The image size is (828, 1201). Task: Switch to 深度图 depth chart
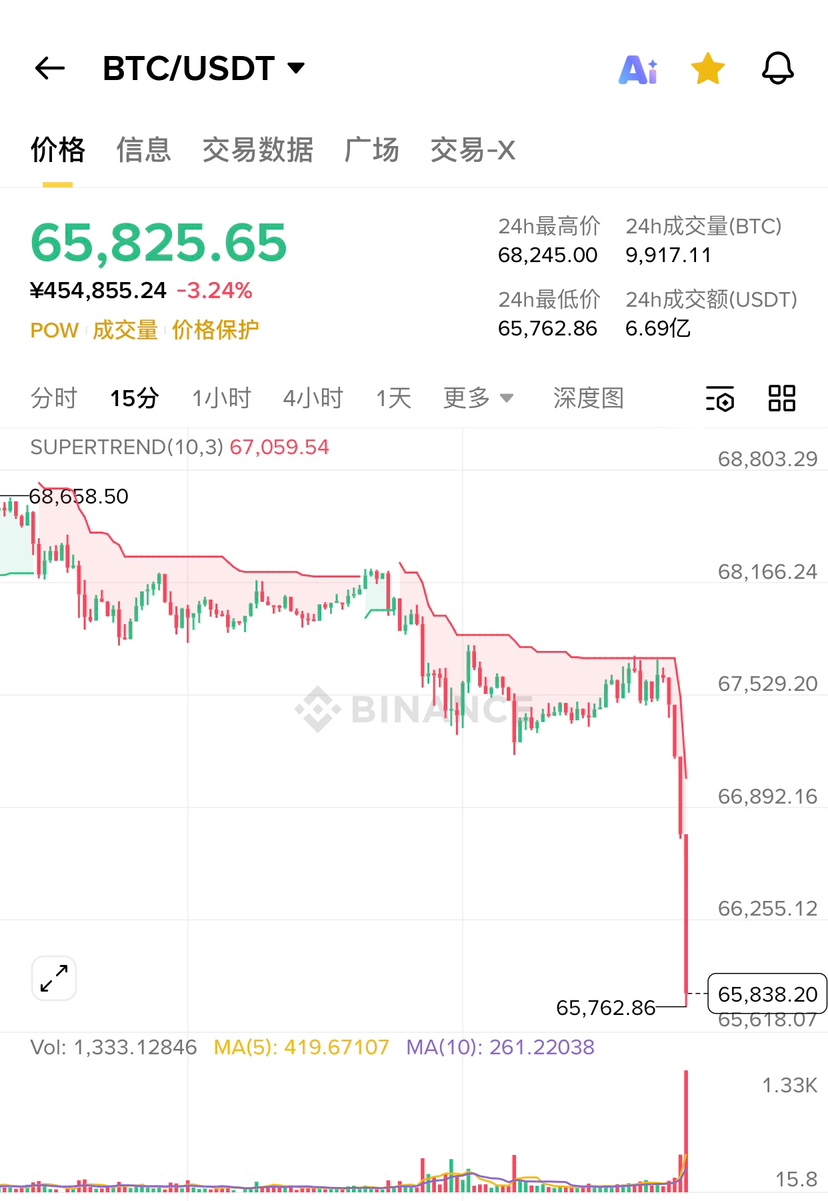click(x=588, y=398)
